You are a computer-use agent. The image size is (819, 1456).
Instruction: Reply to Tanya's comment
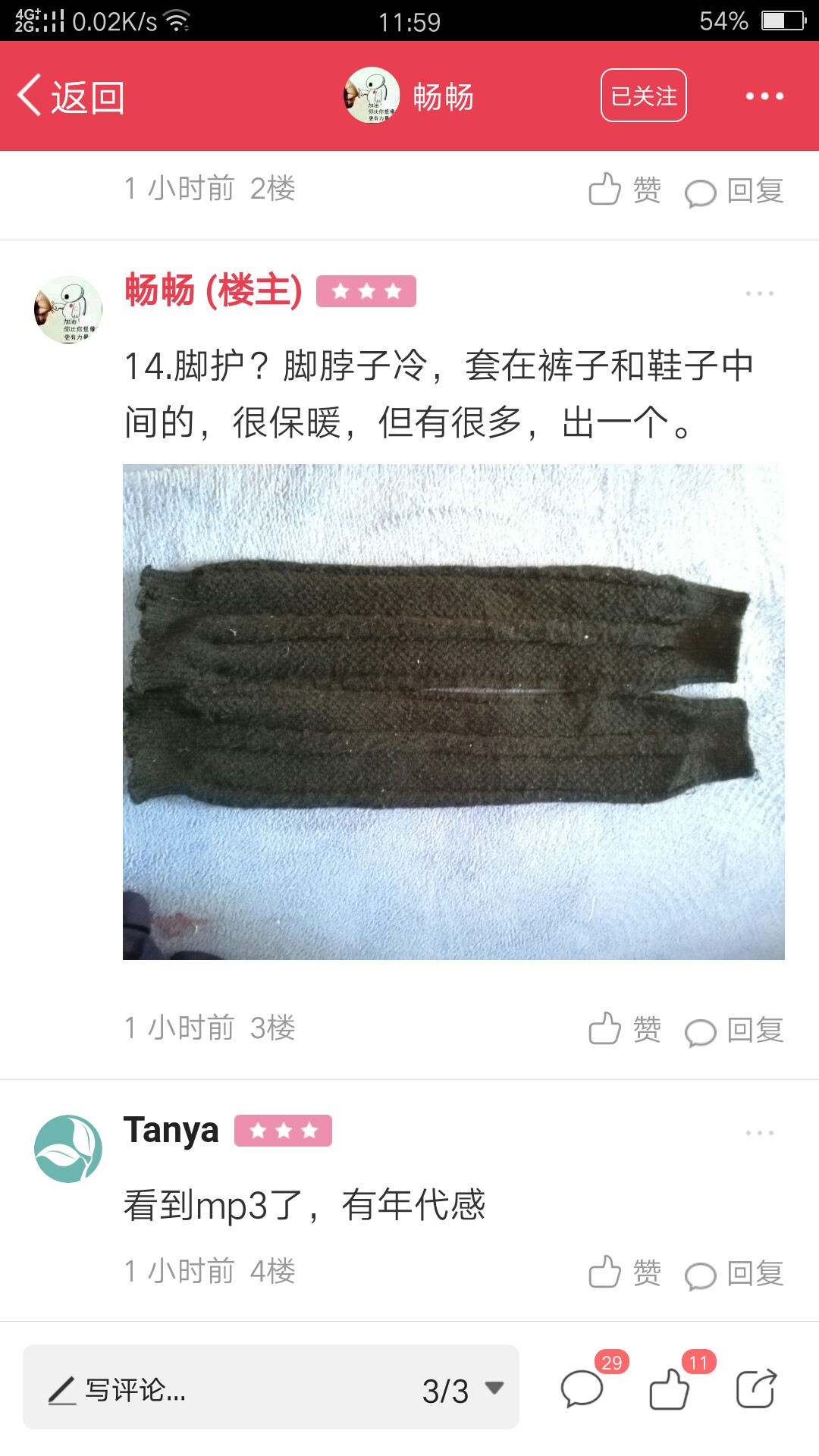[734, 1273]
